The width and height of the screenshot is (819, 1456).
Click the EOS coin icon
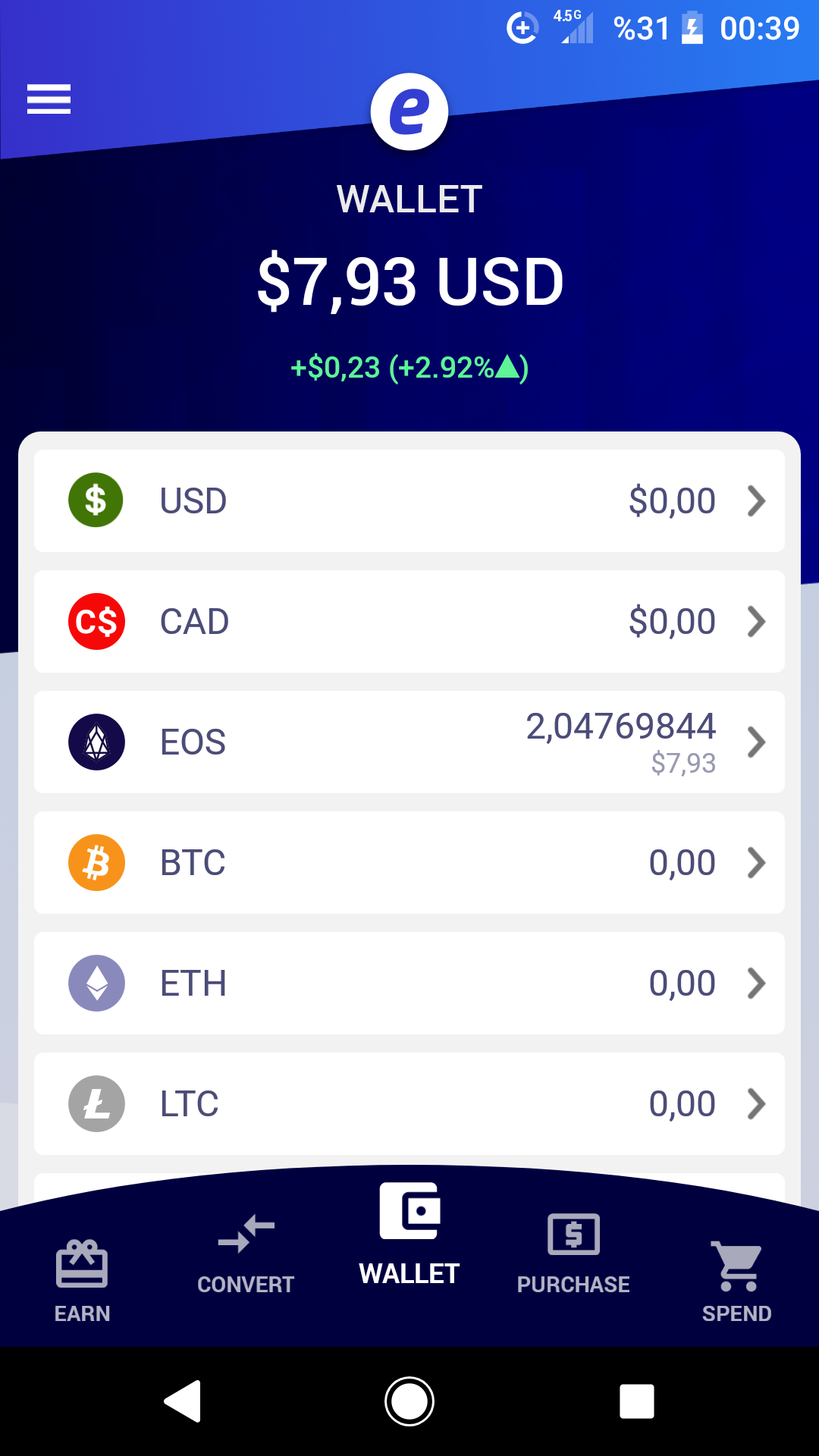[x=96, y=742]
